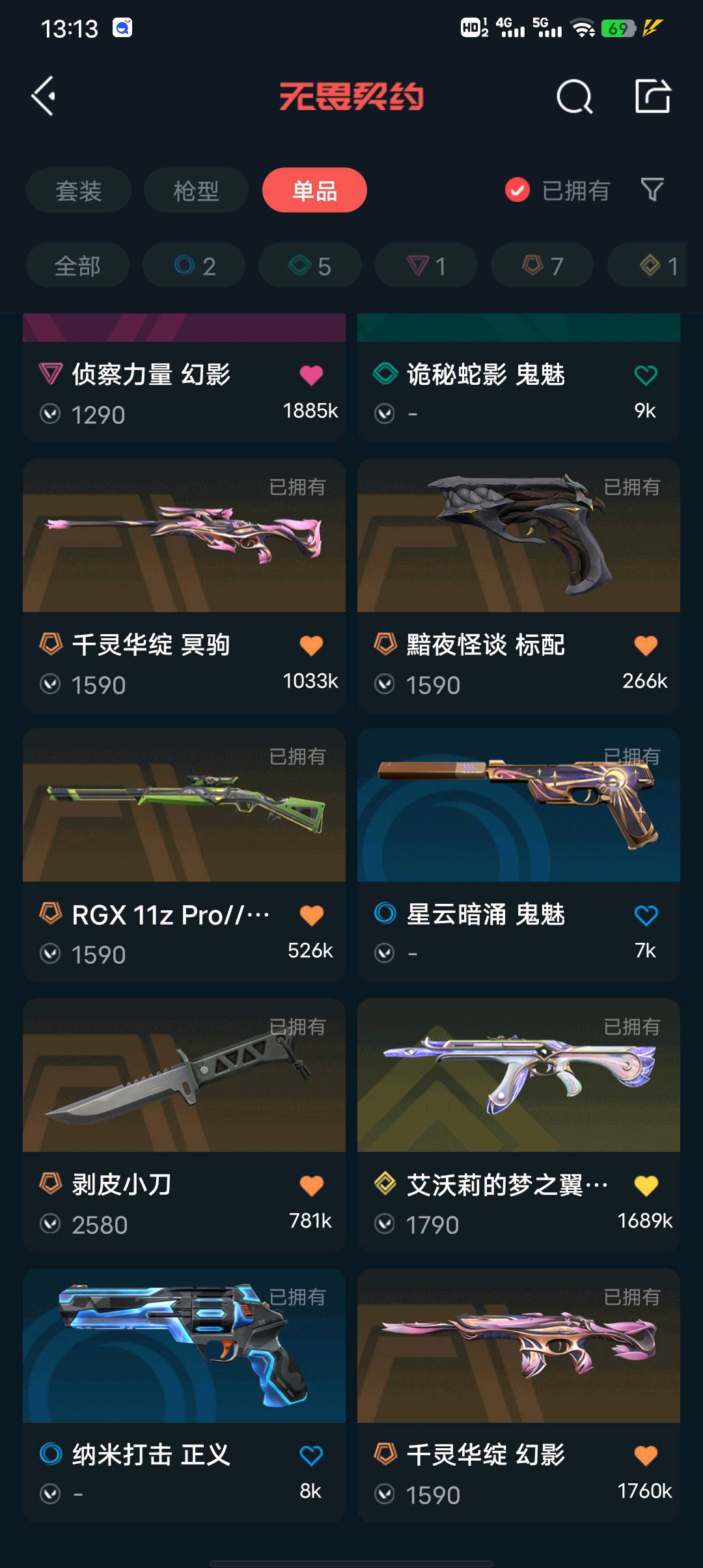Switch to the 枪型 tab
Screen dimensions: 703x1568
[196, 191]
